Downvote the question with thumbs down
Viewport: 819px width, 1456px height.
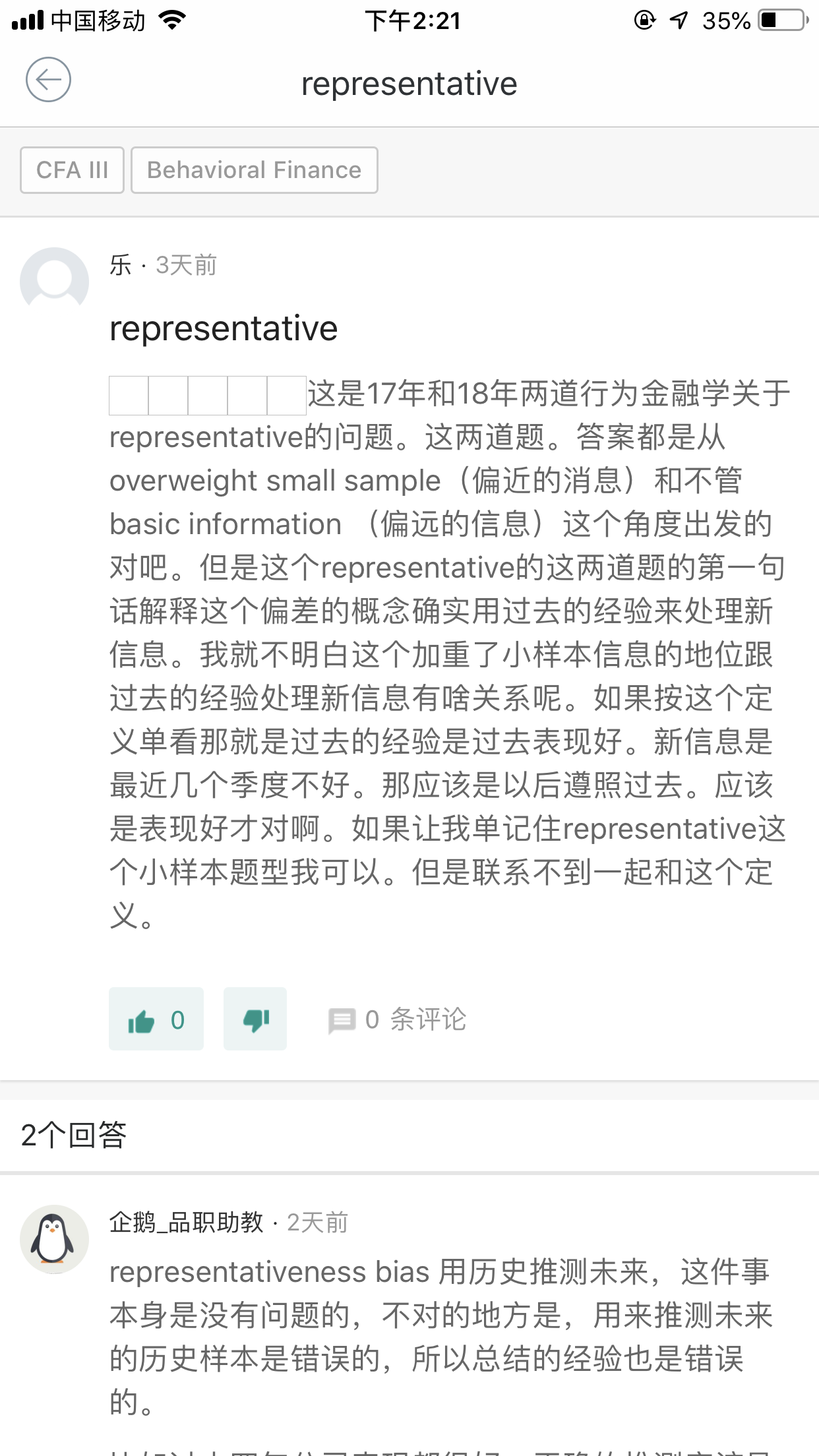[x=255, y=1019]
